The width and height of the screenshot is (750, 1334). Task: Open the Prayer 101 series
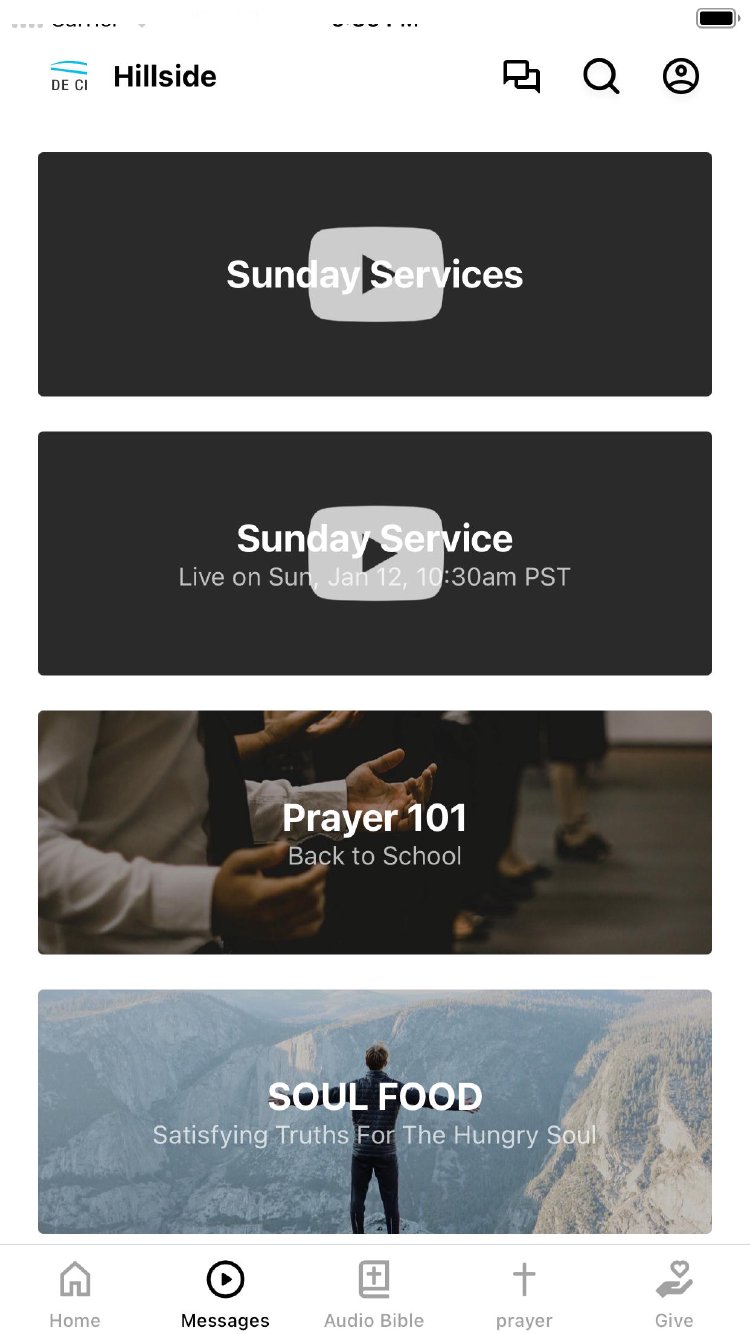[375, 832]
